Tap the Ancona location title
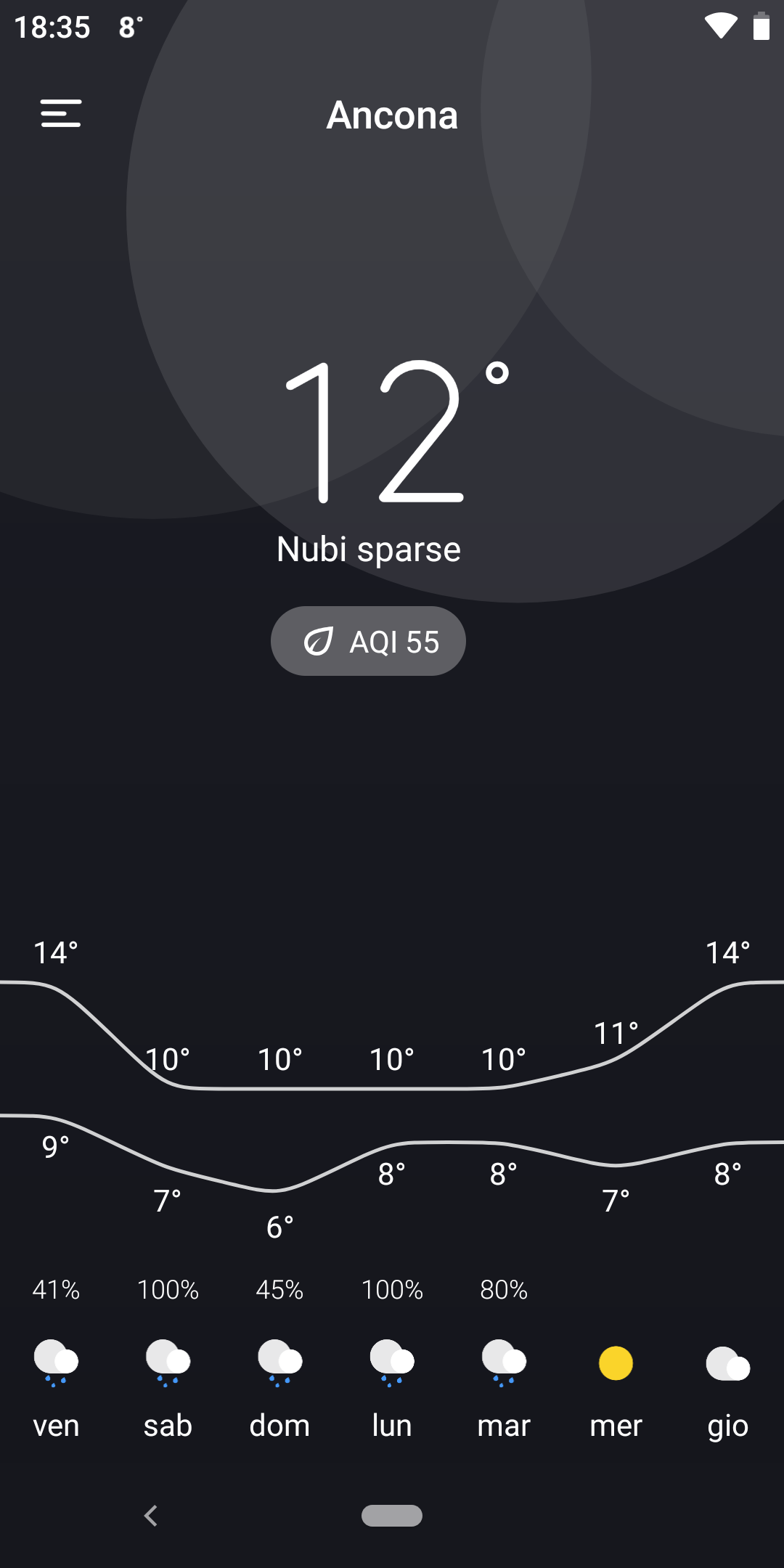 pyautogui.click(x=392, y=115)
